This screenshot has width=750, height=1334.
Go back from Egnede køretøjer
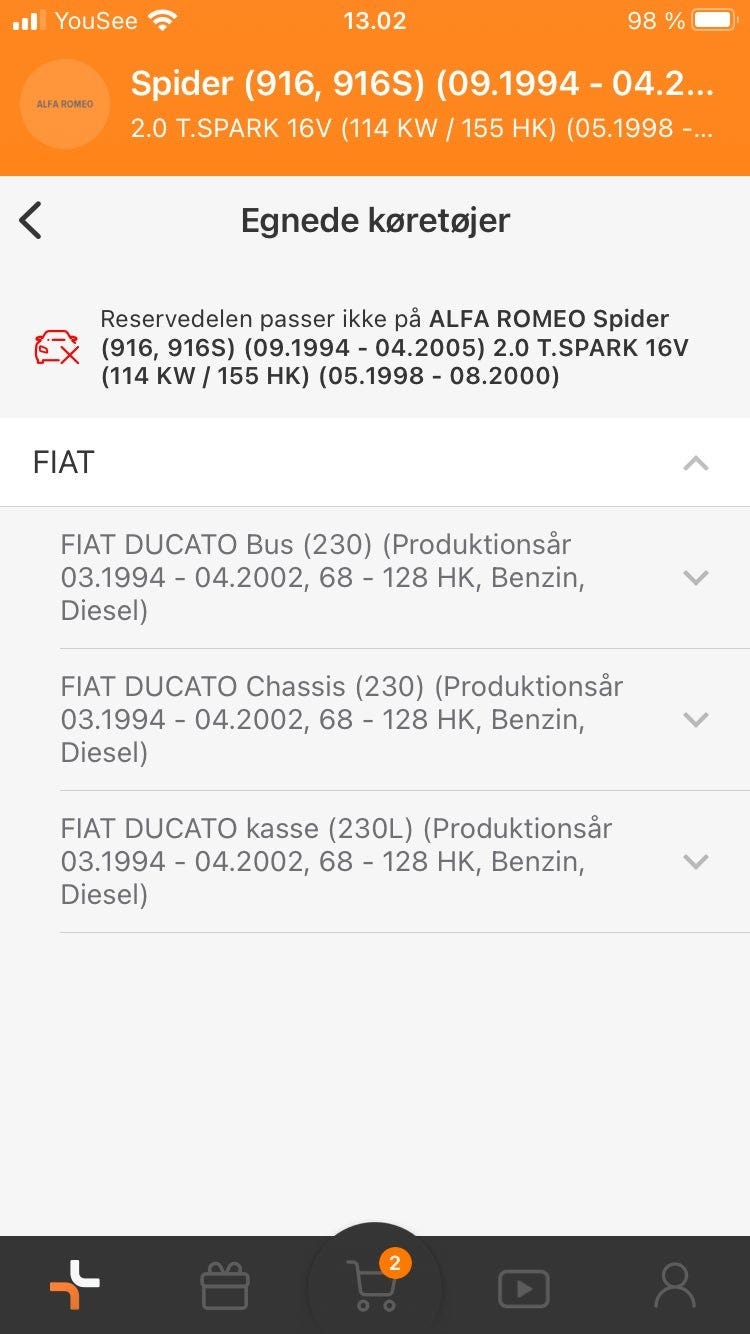coord(31,220)
